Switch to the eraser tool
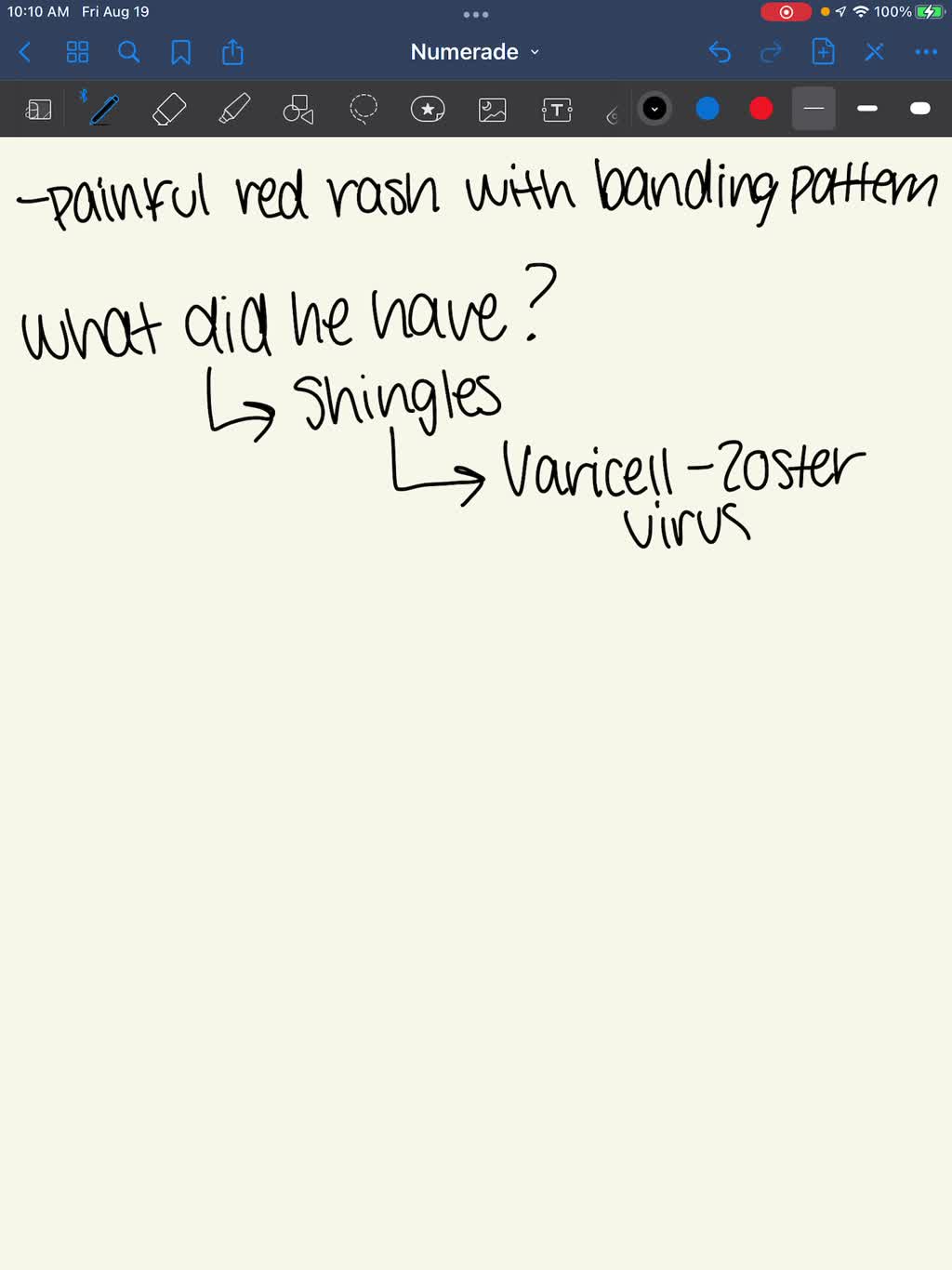 pos(168,110)
